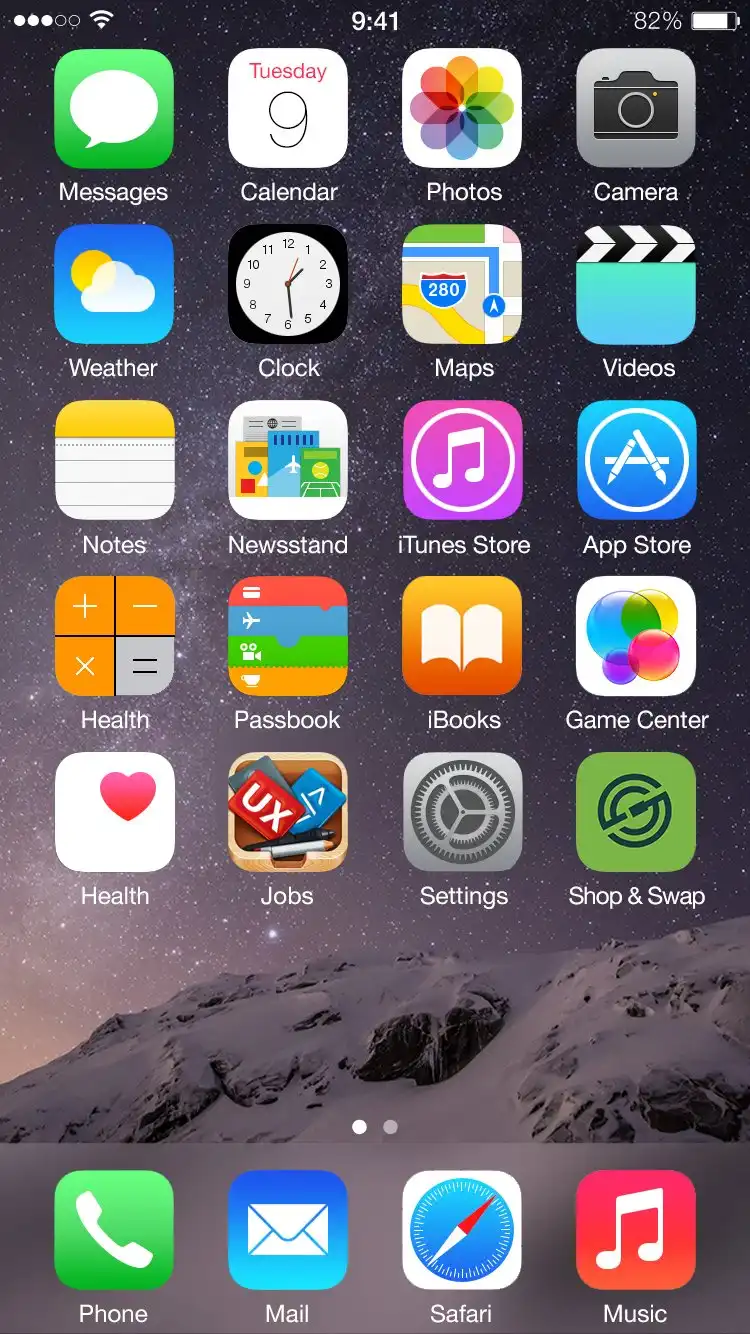Check the Weather app
This screenshot has width=750, height=1334.
click(114, 284)
